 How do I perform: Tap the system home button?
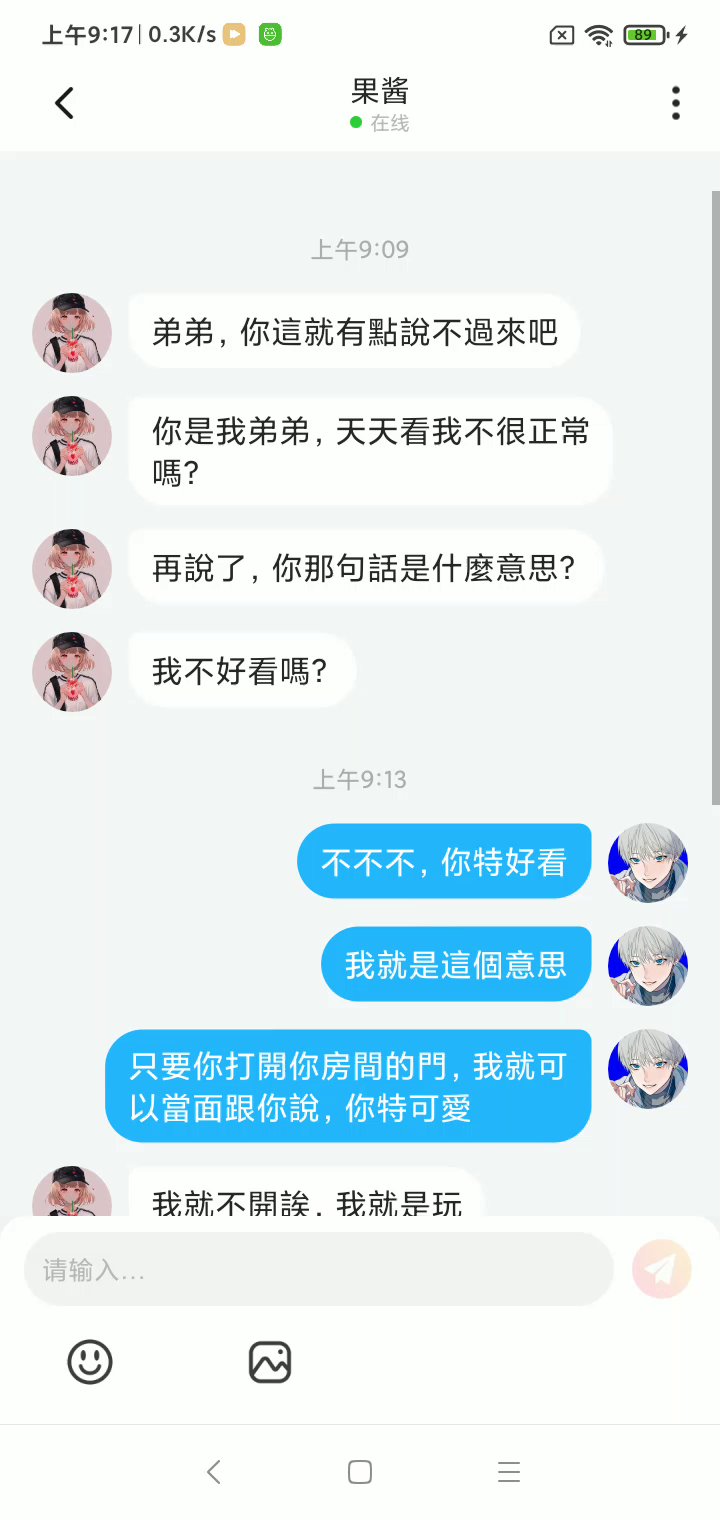tap(360, 1472)
